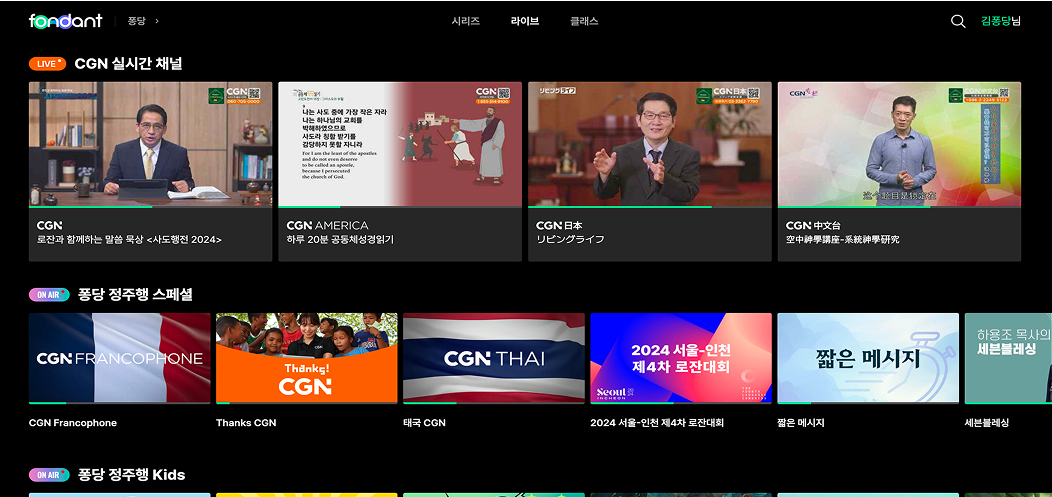Screen dimensions: 1052x497
Task: Open the search magnifier icon
Action: pyautogui.click(x=958, y=21)
